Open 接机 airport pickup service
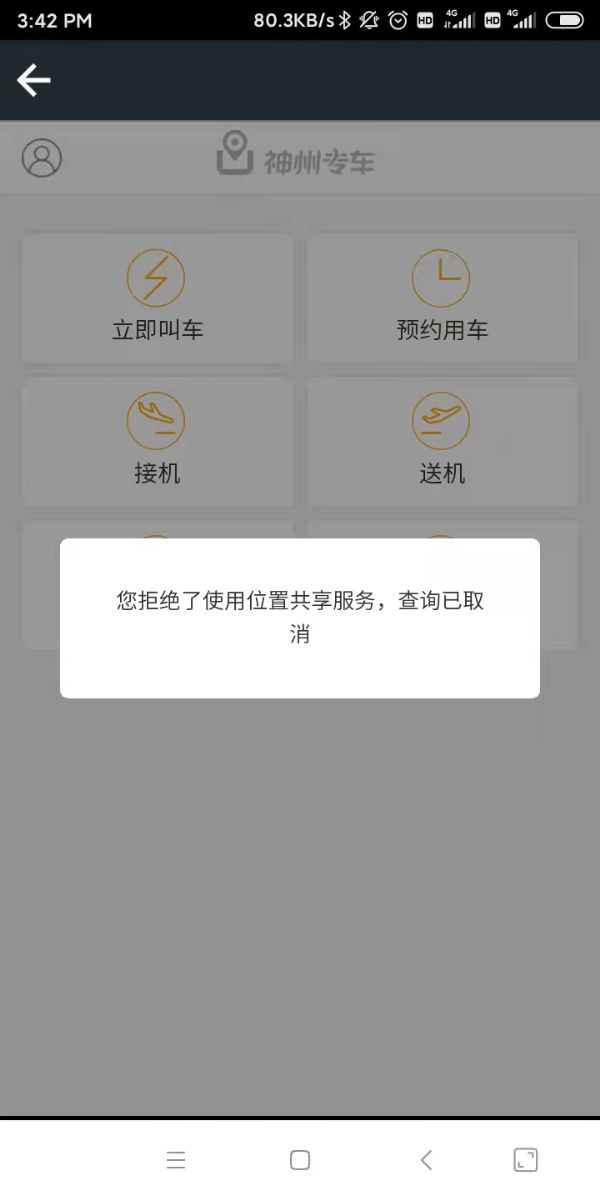The width and height of the screenshot is (600, 1200). (x=157, y=441)
